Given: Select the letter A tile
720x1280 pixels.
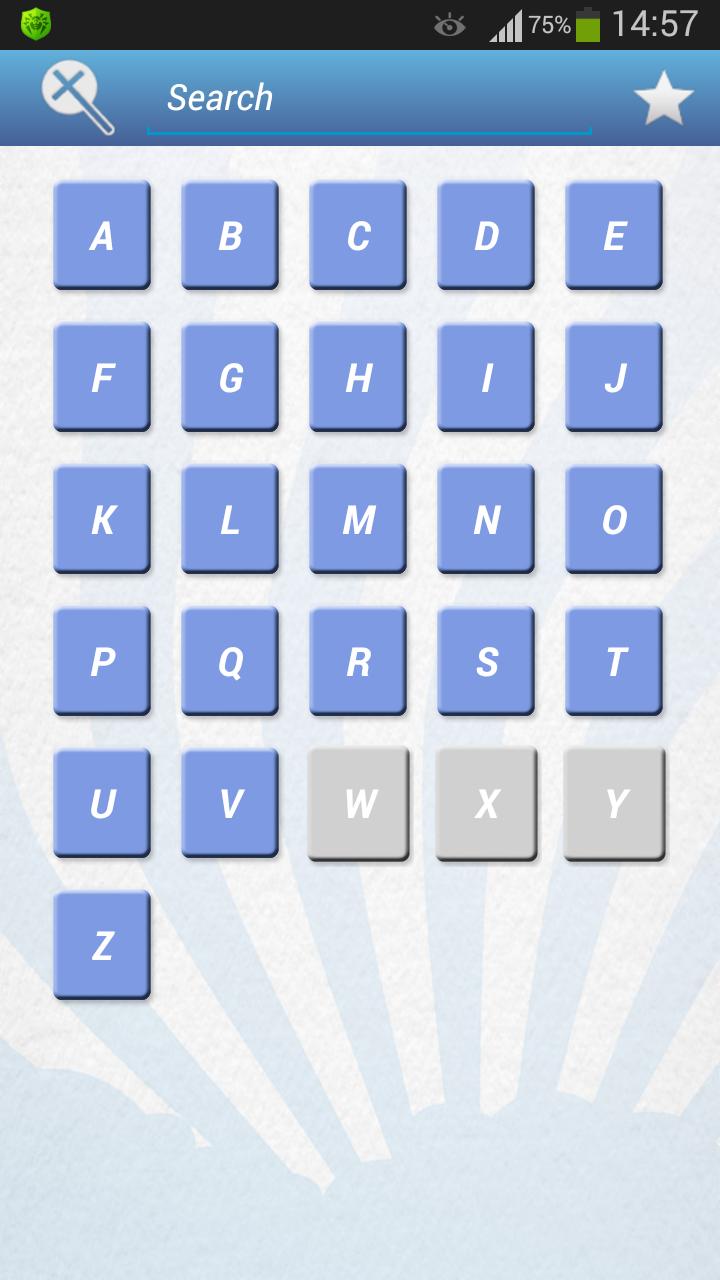Looking at the screenshot, I should pos(102,235).
